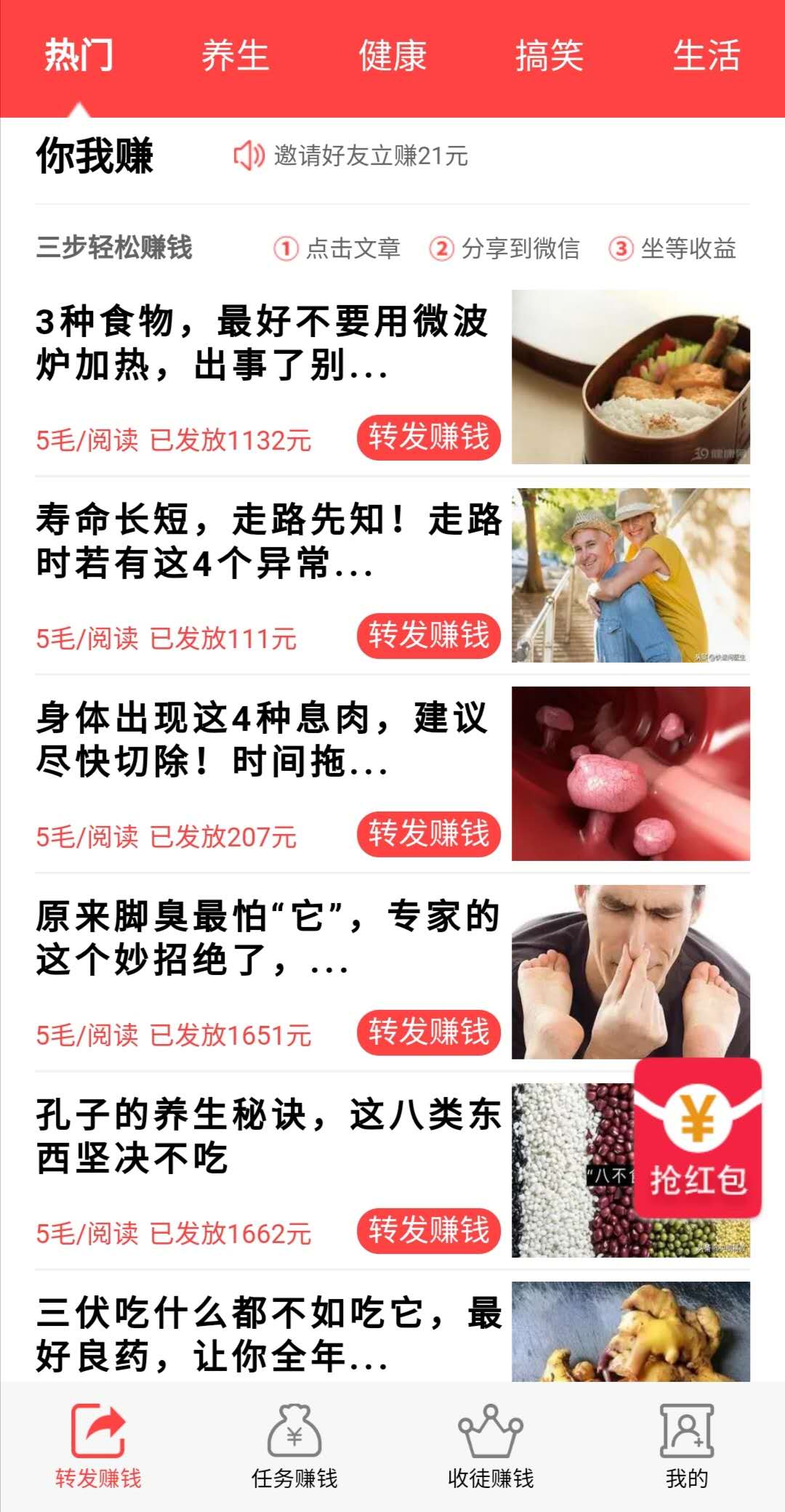The height and width of the screenshot is (1512, 785).
Task: Open the 收徒赚钱 tab
Action: (x=491, y=1447)
